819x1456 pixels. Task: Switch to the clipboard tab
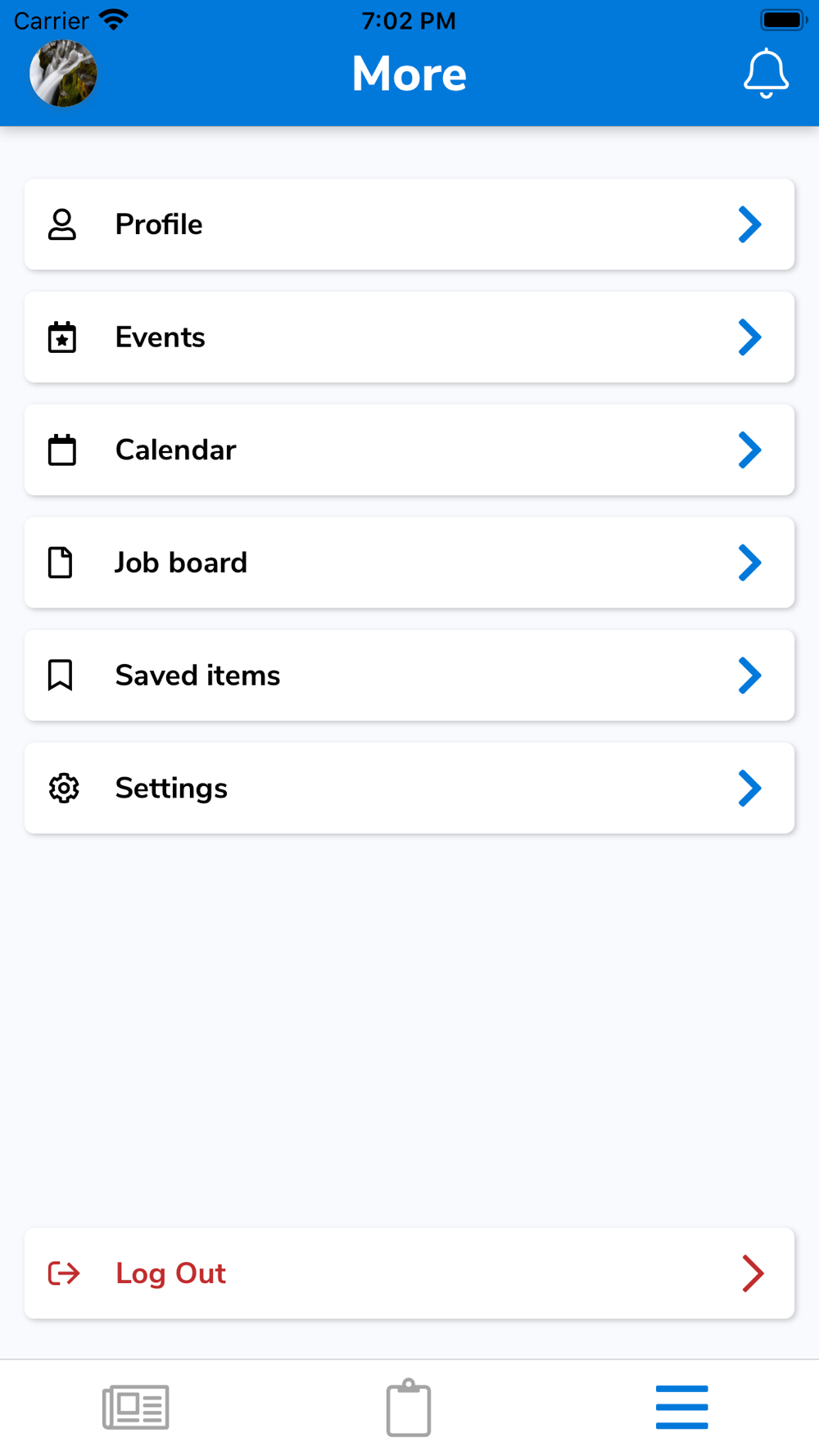point(409,1408)
